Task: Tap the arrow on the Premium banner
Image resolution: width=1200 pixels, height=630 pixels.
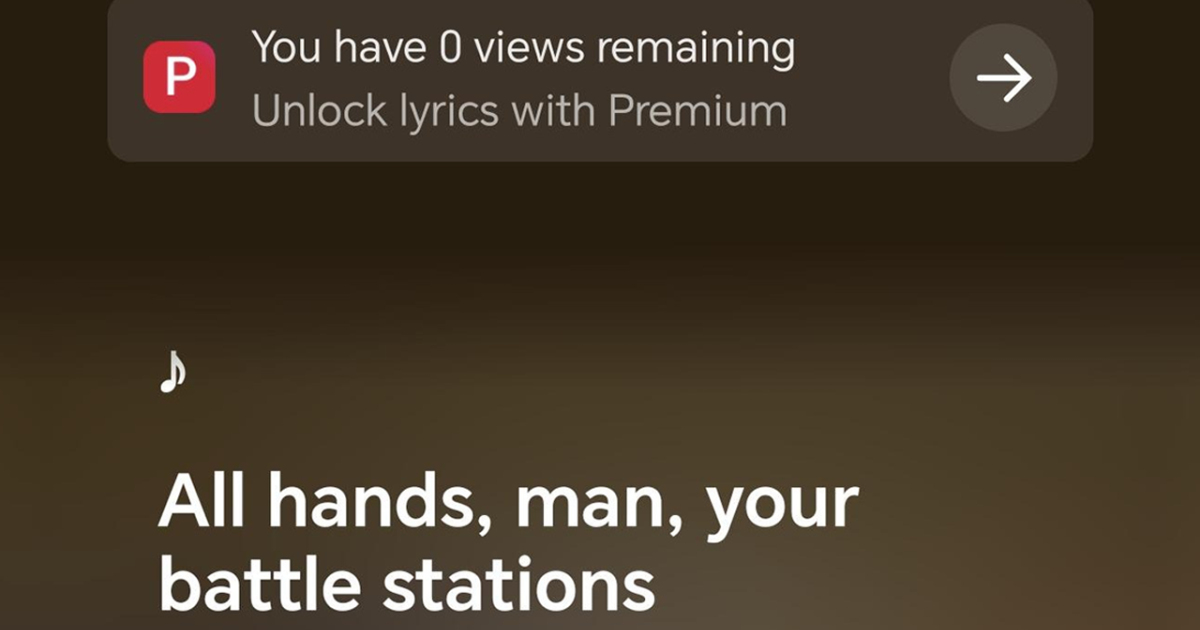Action: (1003, 78)
